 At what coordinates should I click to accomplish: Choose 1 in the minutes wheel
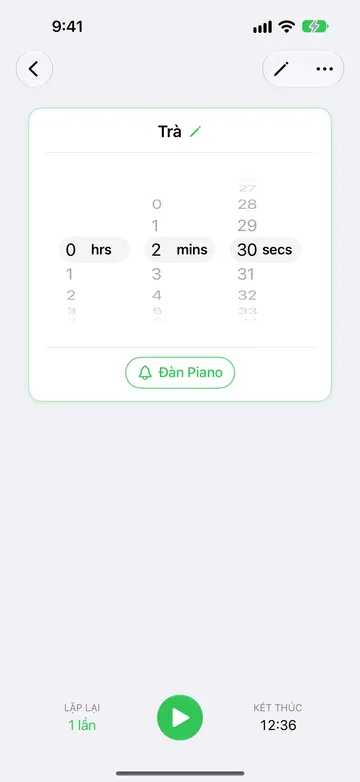pos(156,226)
